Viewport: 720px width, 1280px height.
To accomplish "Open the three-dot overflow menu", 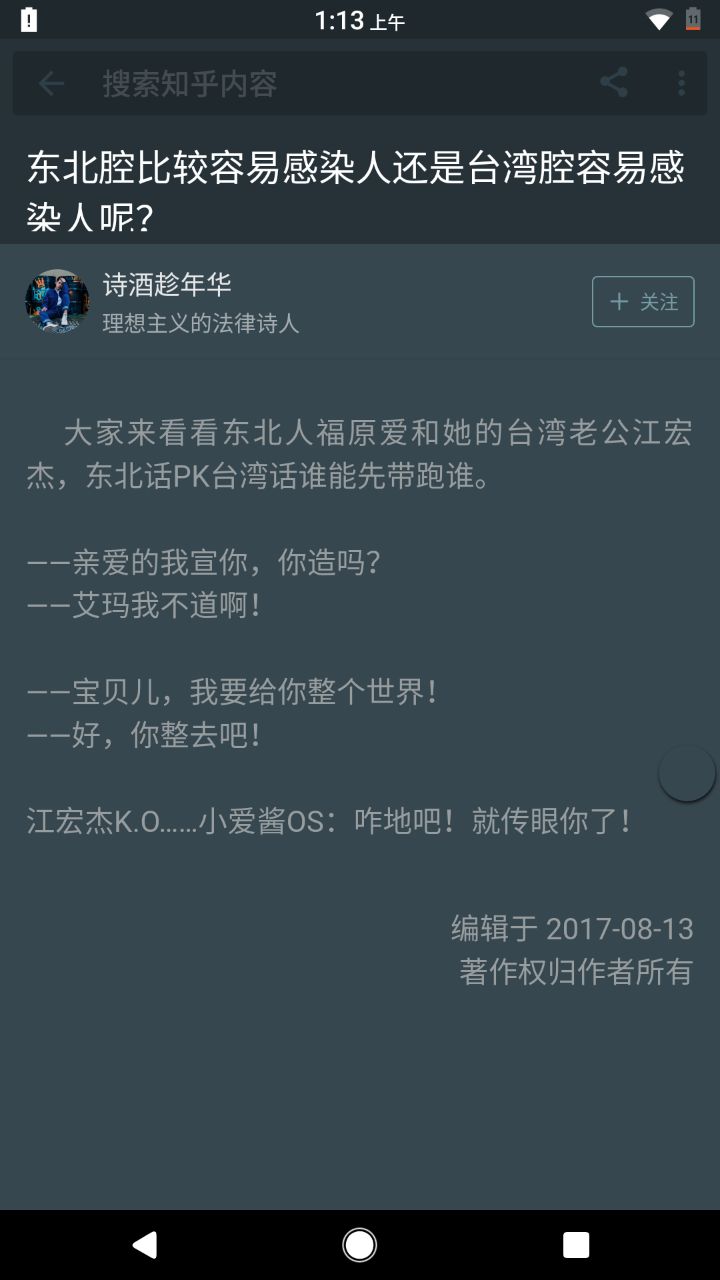I will click(681, 84).
